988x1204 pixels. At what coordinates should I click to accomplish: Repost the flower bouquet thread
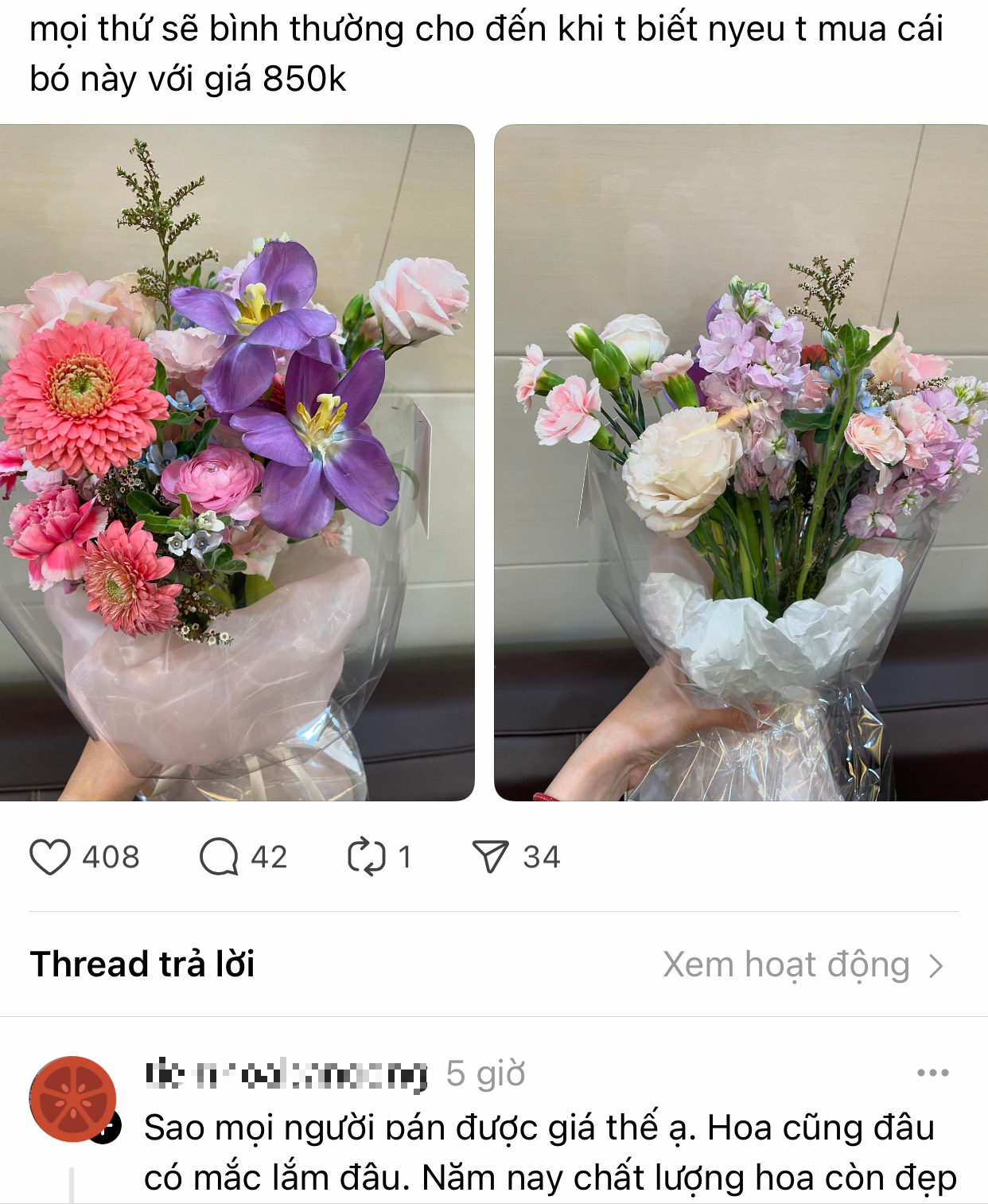[x=366, y=857]
